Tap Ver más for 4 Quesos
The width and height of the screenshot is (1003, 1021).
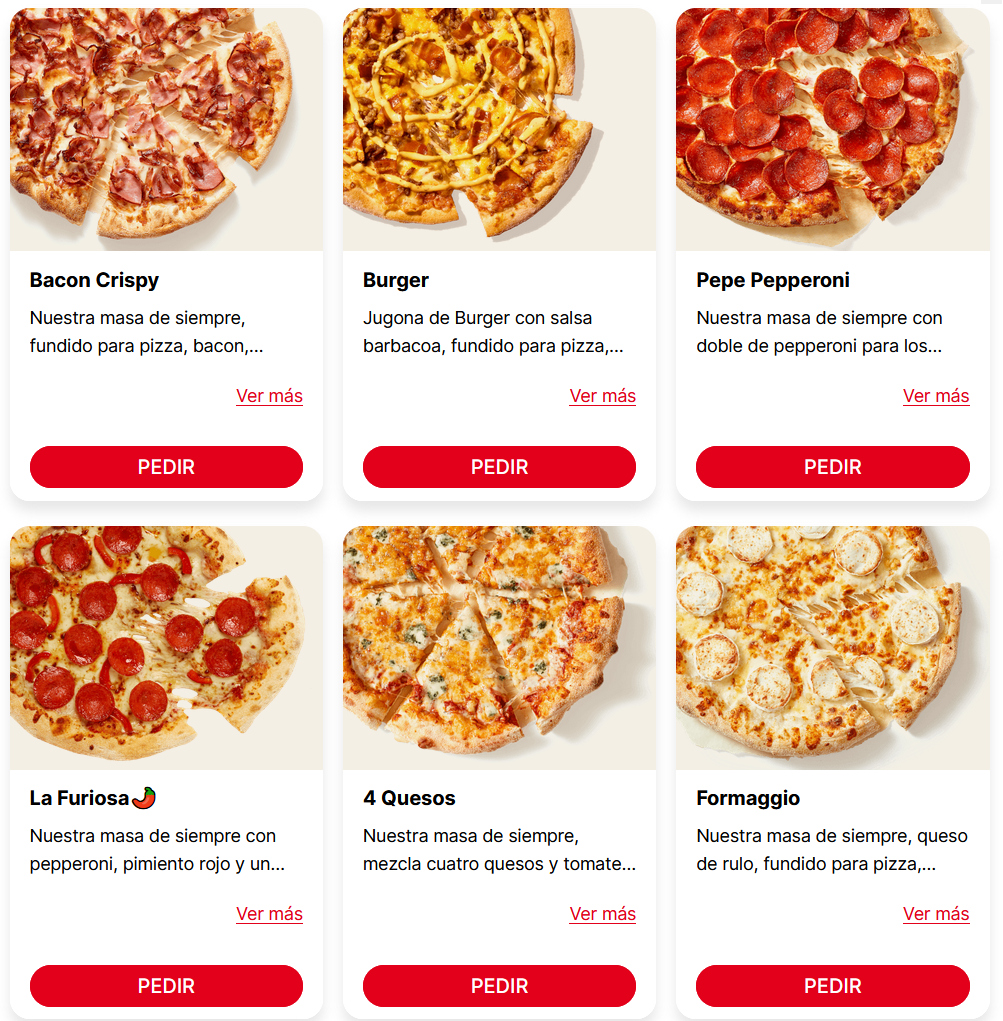click(x=602, y=914)
